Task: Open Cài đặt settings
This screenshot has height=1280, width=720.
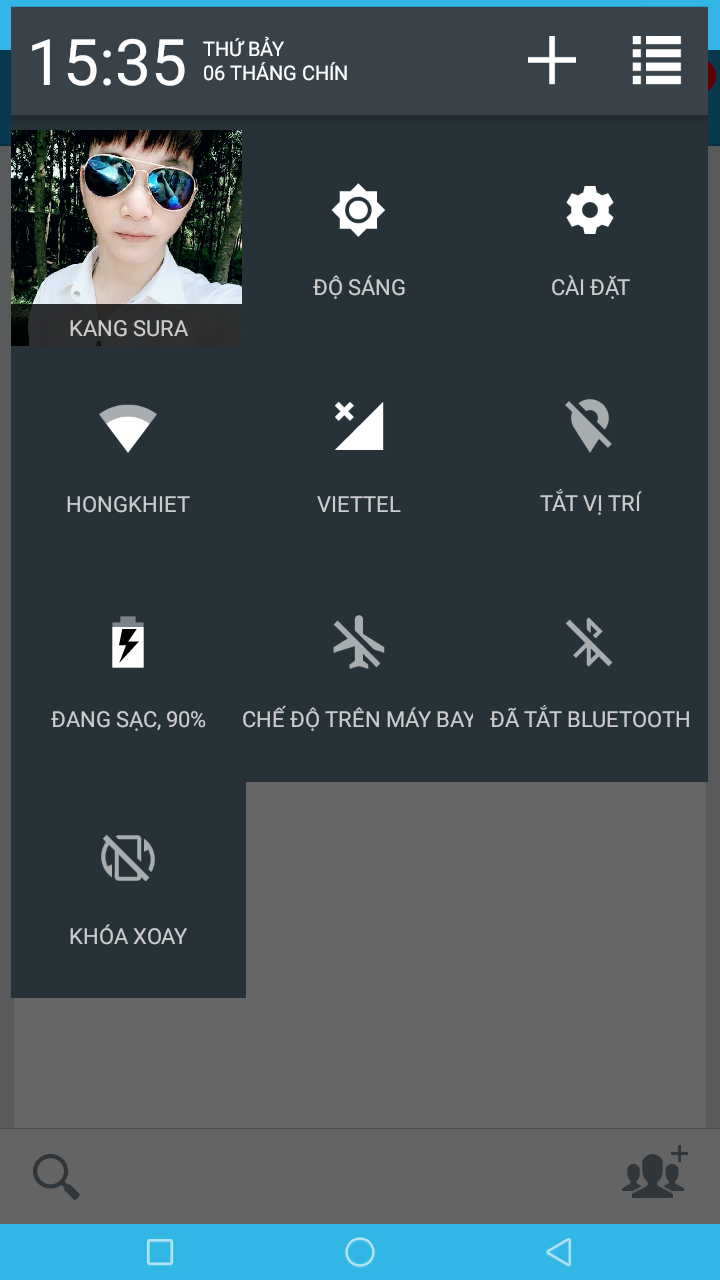Action: click(590, 240)
